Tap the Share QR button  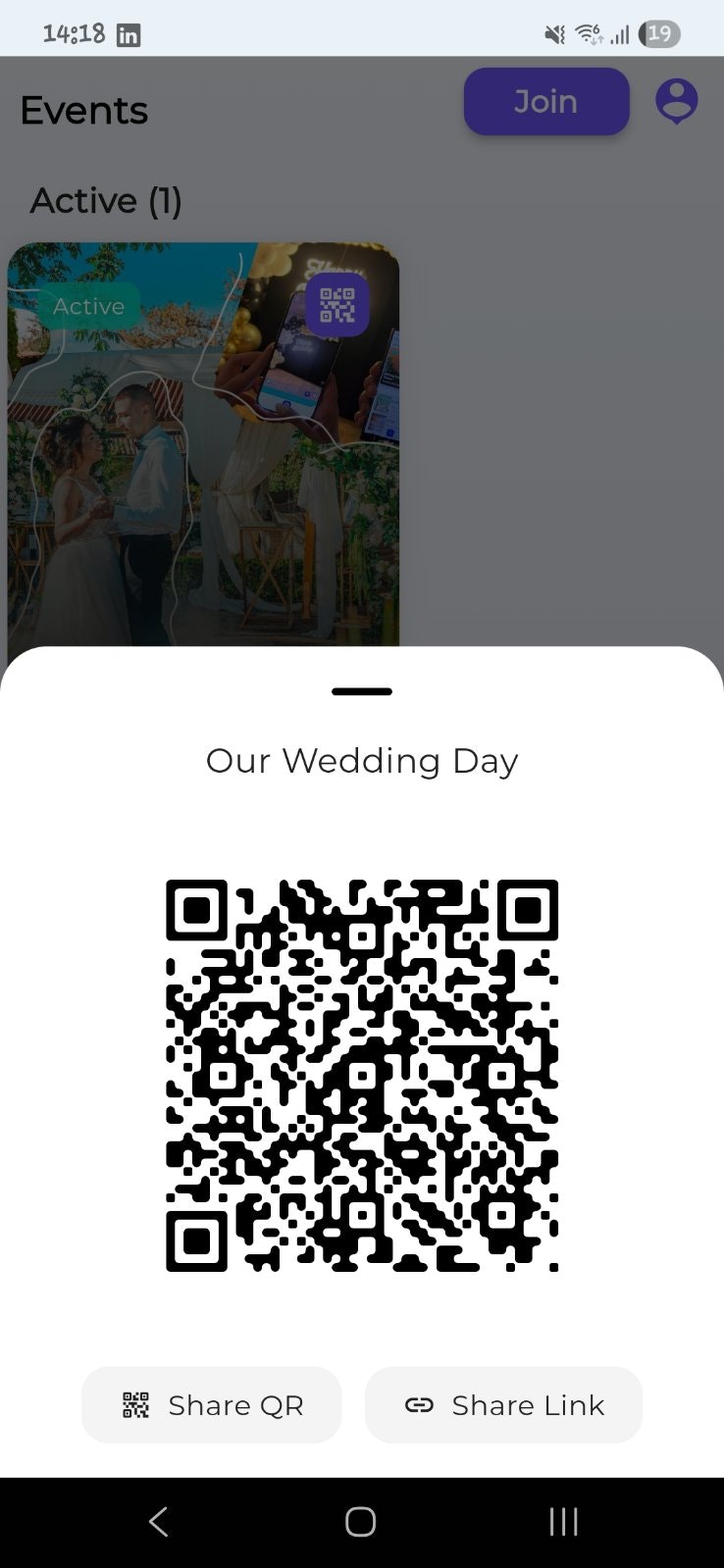(x=212, y=1404)
